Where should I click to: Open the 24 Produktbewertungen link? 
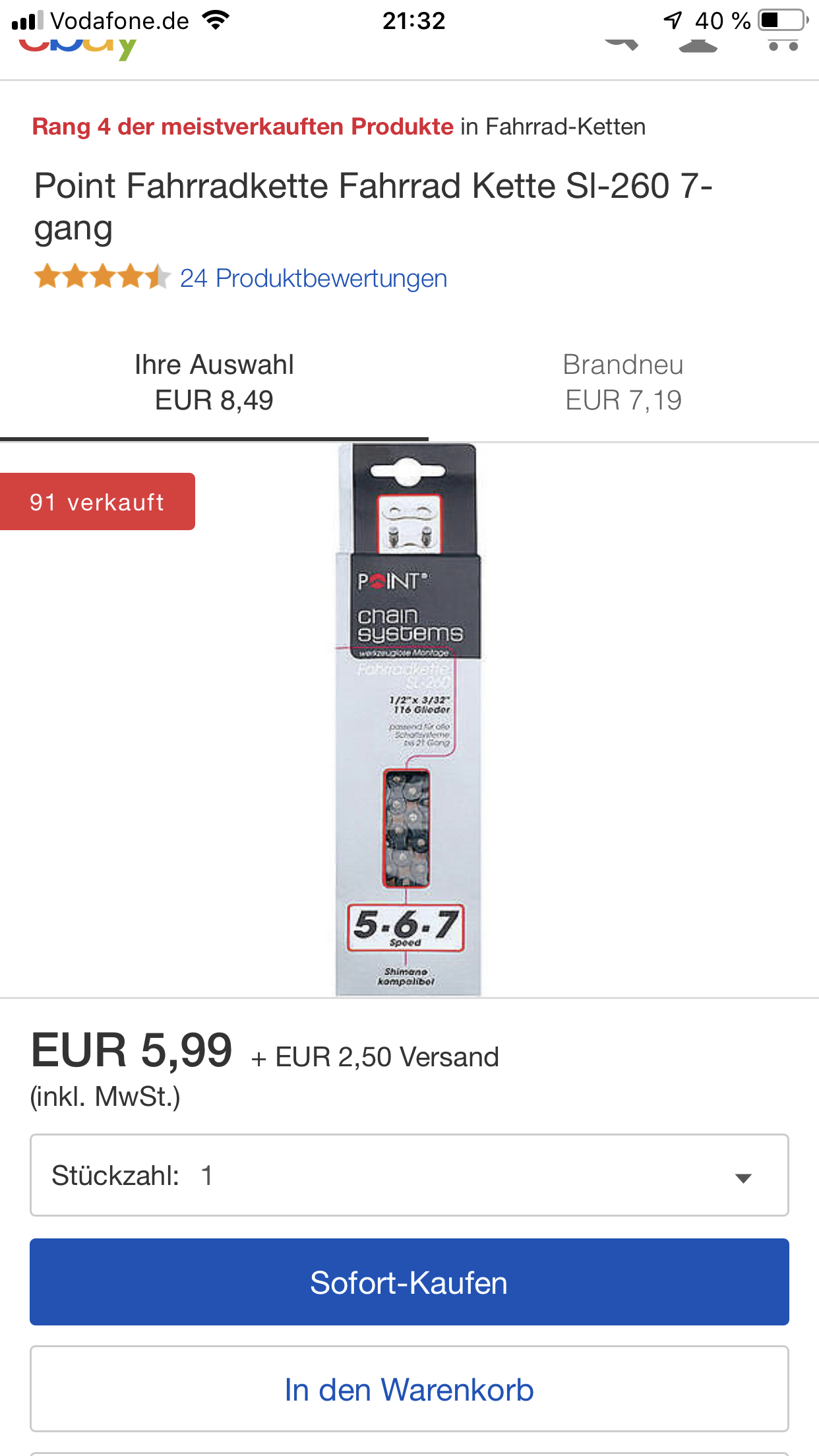(313, 278)
